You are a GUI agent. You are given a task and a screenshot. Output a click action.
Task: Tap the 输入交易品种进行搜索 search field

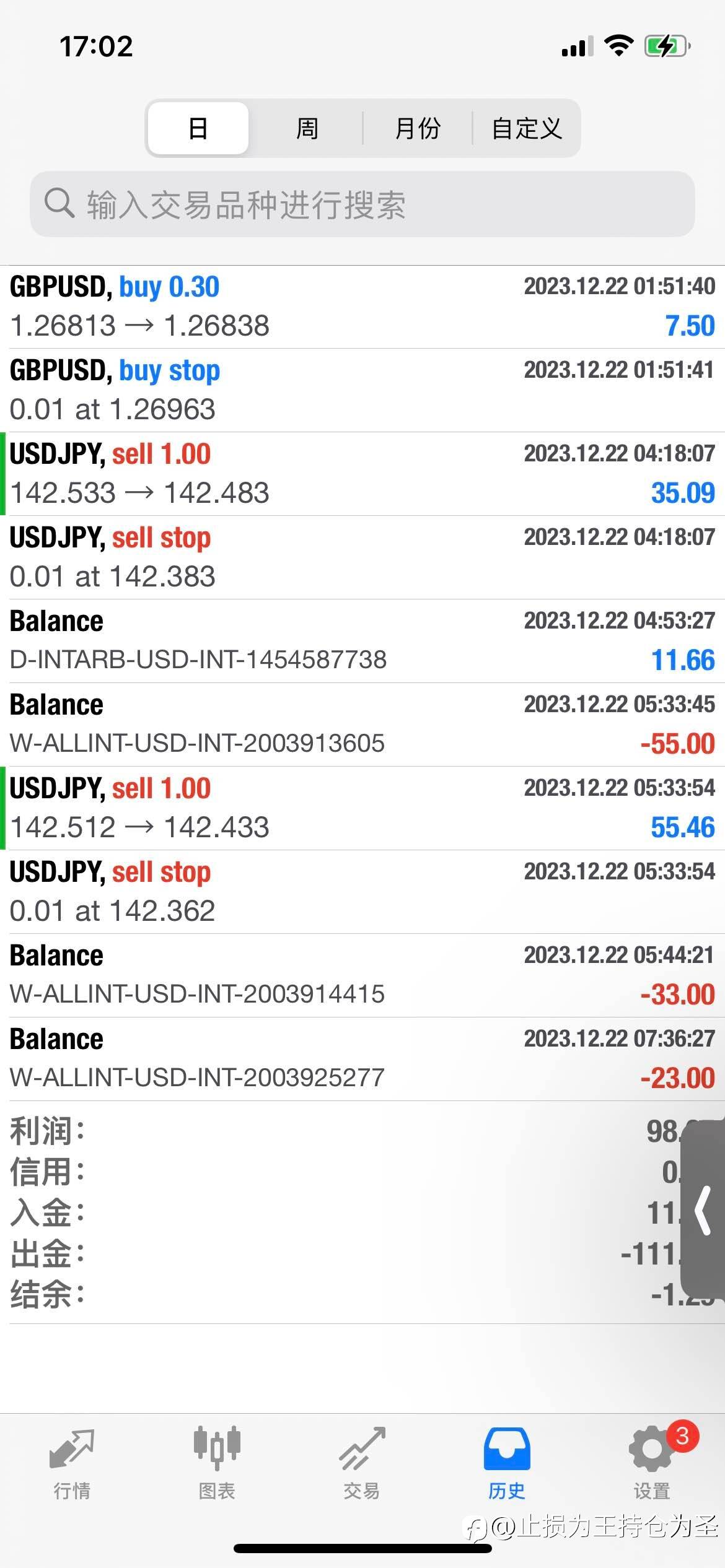pyautogui.click(x=362, y=204)
